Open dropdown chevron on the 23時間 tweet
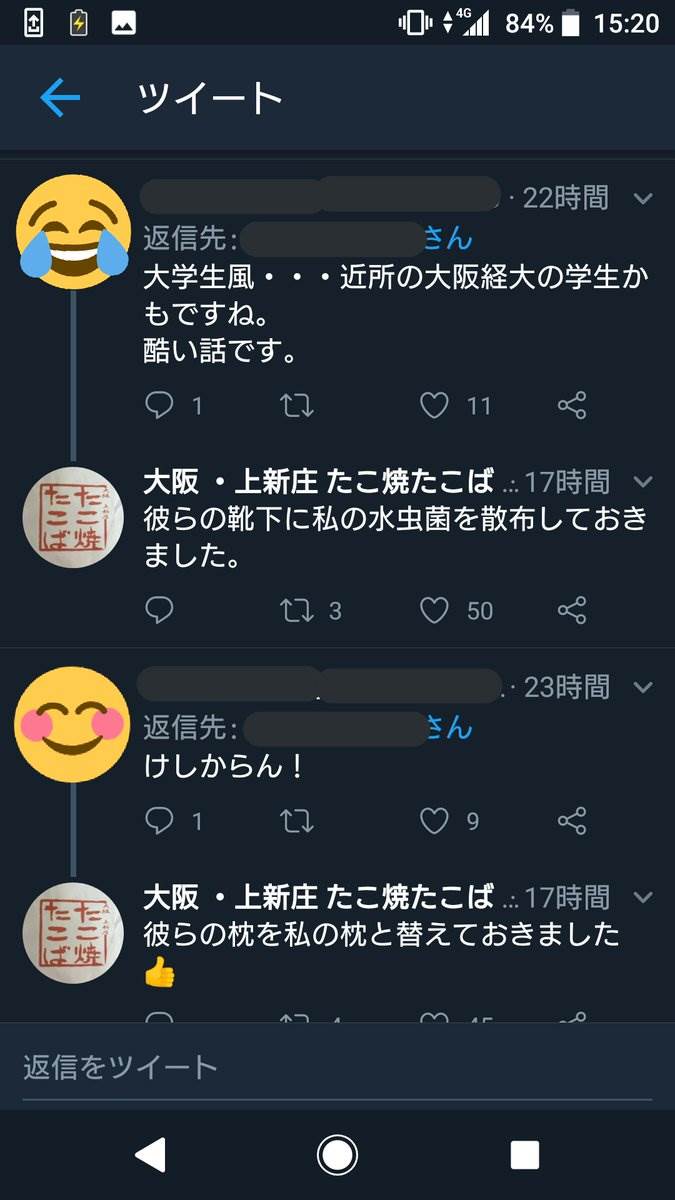 [643, 687]
